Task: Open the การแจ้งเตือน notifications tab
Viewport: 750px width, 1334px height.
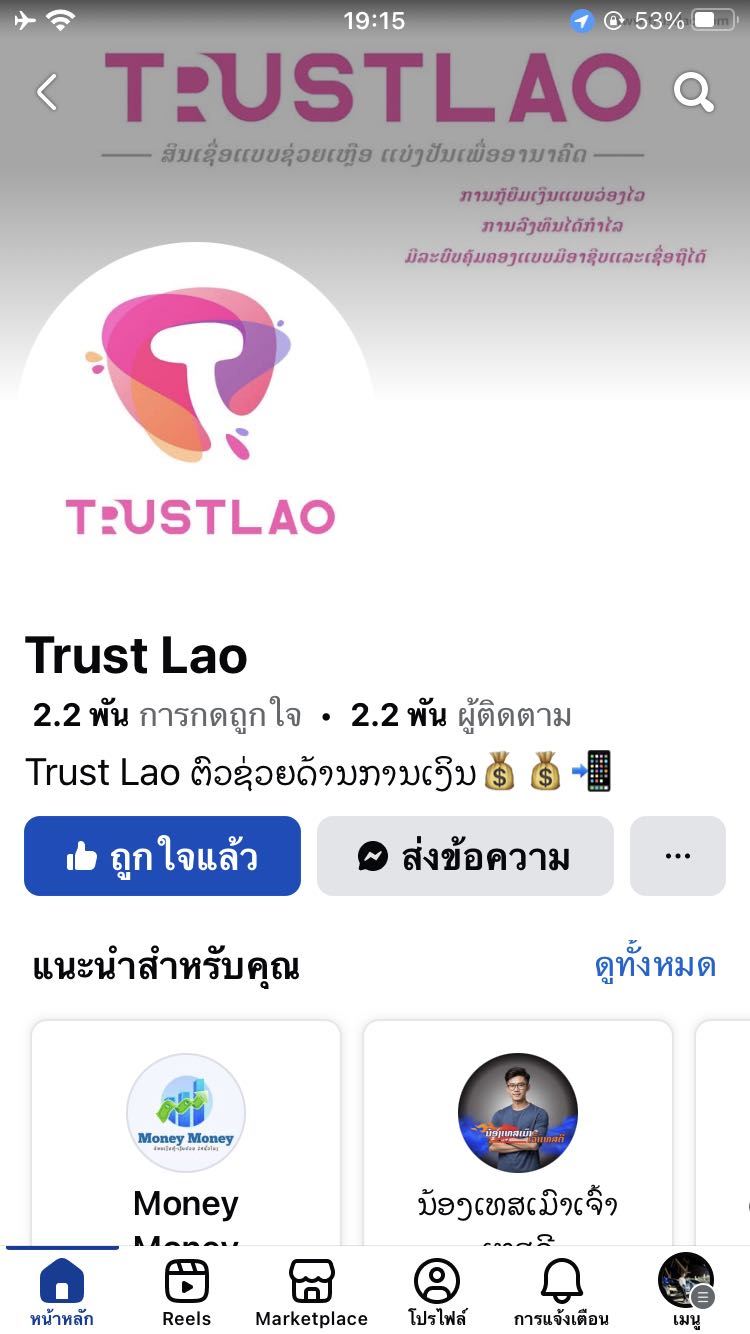Action: tap(561, 1290)
